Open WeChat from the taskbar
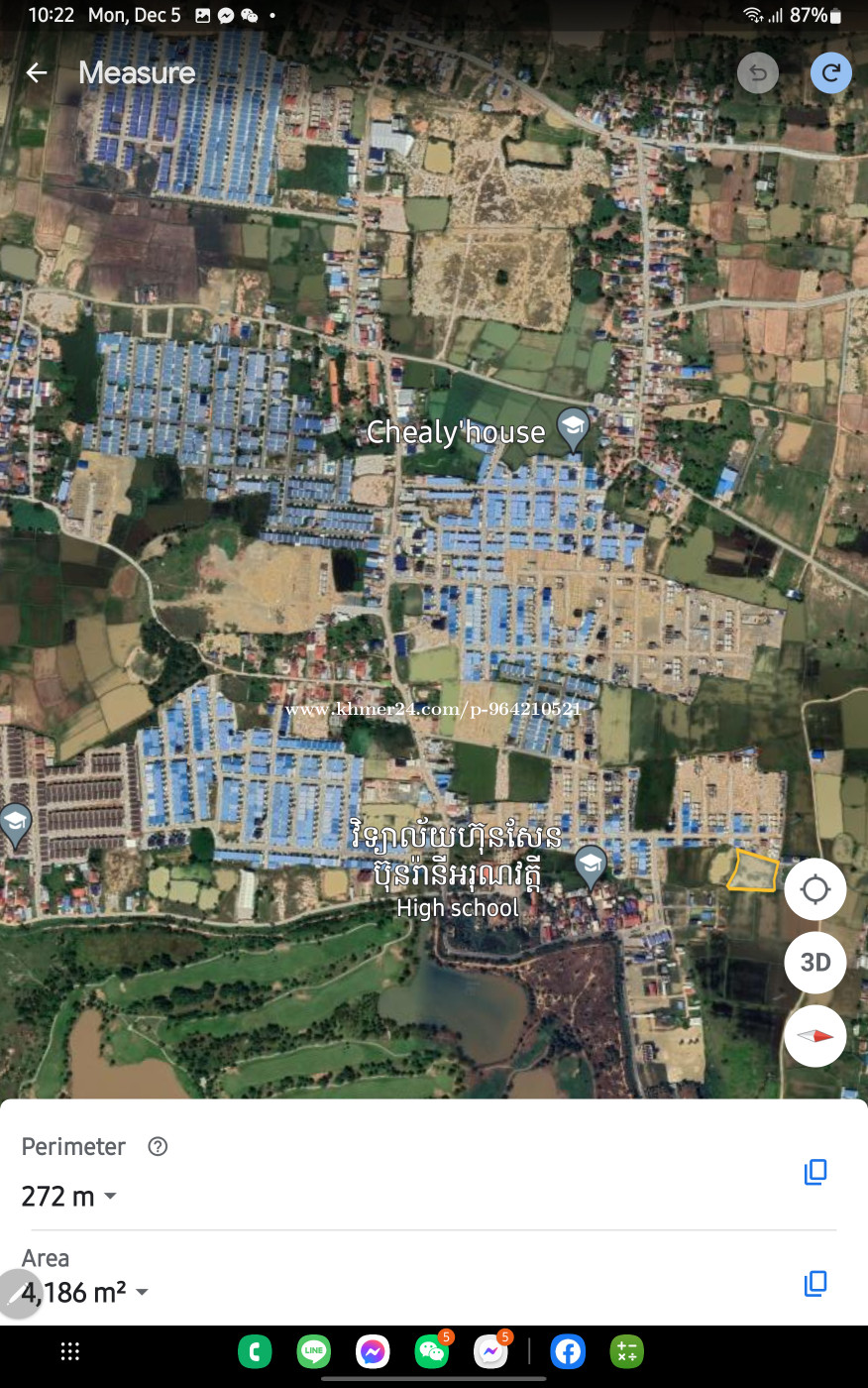The height and width of the screenshot is (1388, 868). pos(432,1351)
